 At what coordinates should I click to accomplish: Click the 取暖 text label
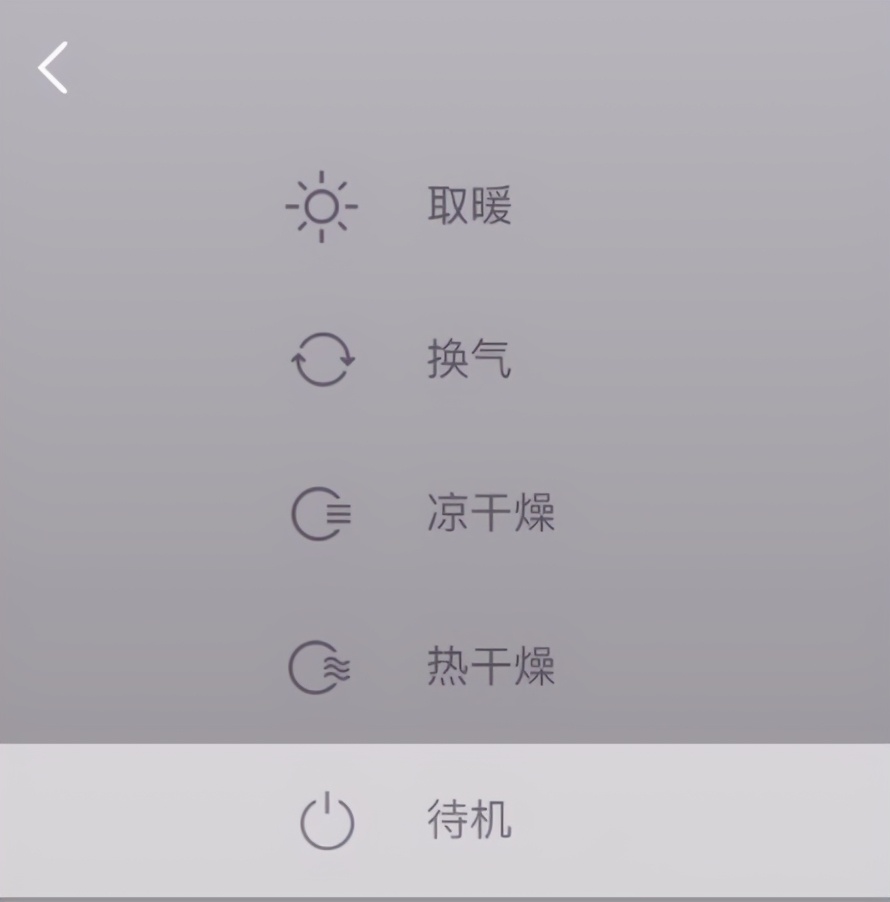pos(470,206)
